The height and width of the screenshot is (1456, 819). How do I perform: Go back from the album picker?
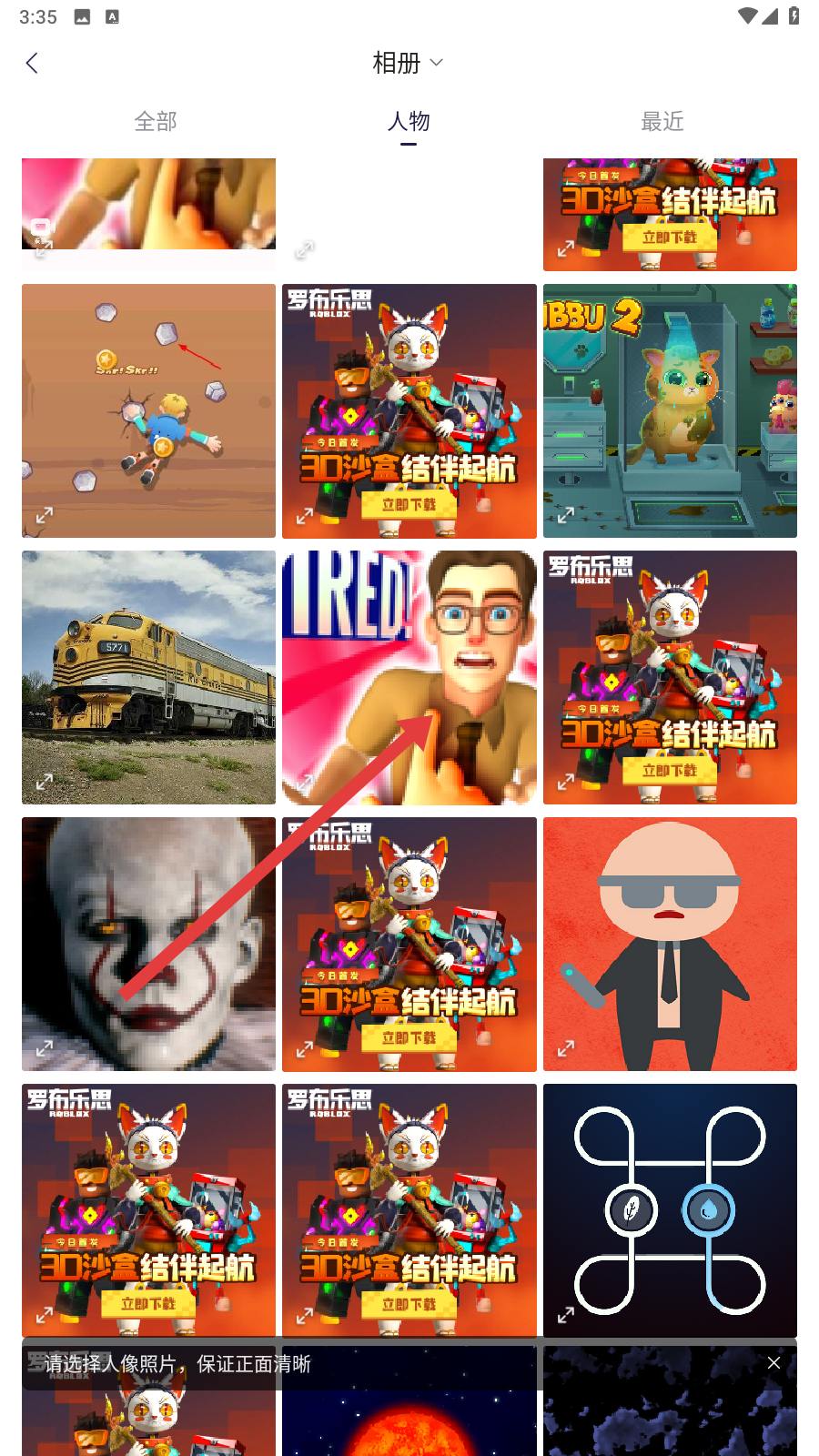33,63
